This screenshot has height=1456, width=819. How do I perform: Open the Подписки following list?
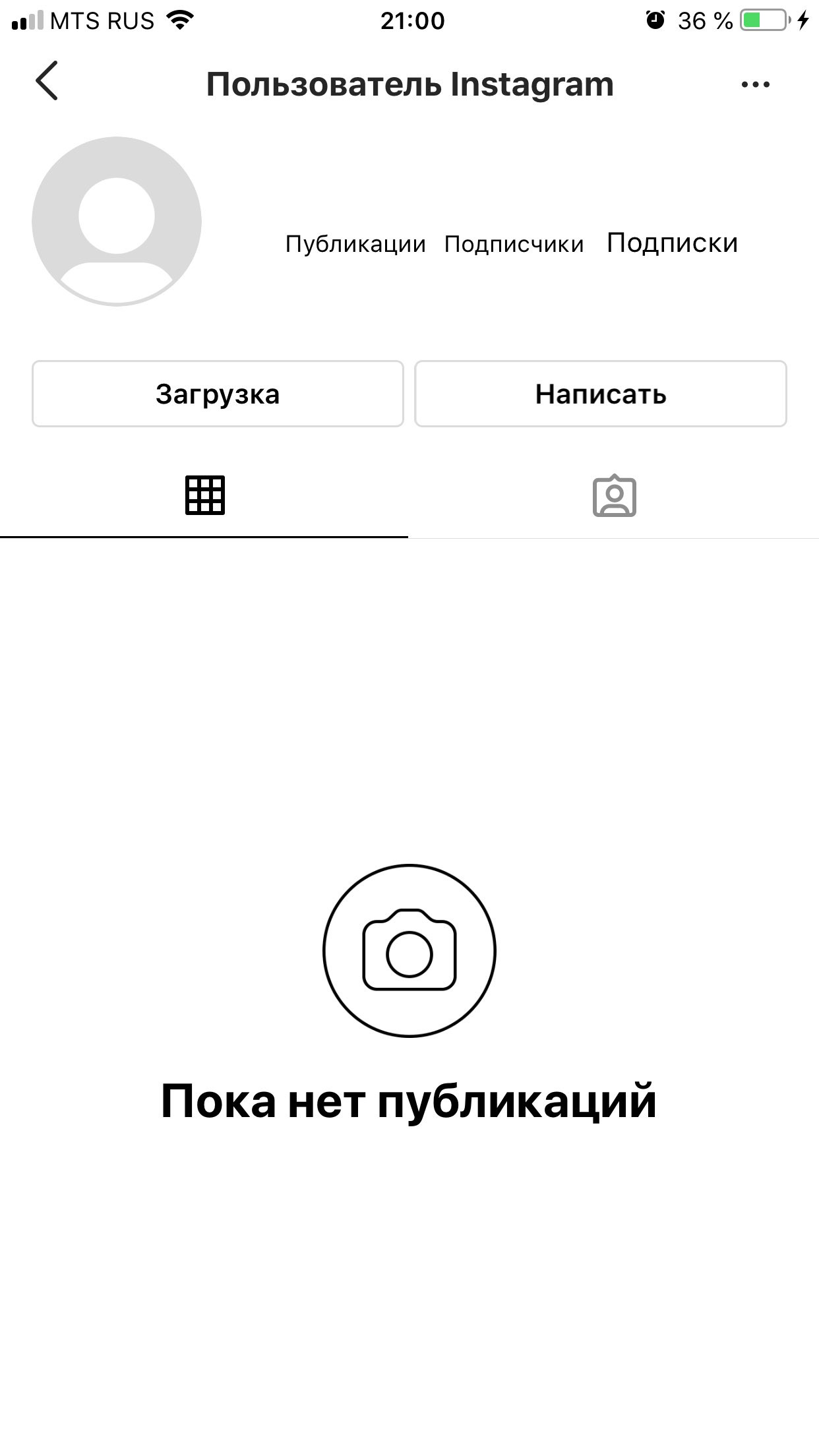672,243
